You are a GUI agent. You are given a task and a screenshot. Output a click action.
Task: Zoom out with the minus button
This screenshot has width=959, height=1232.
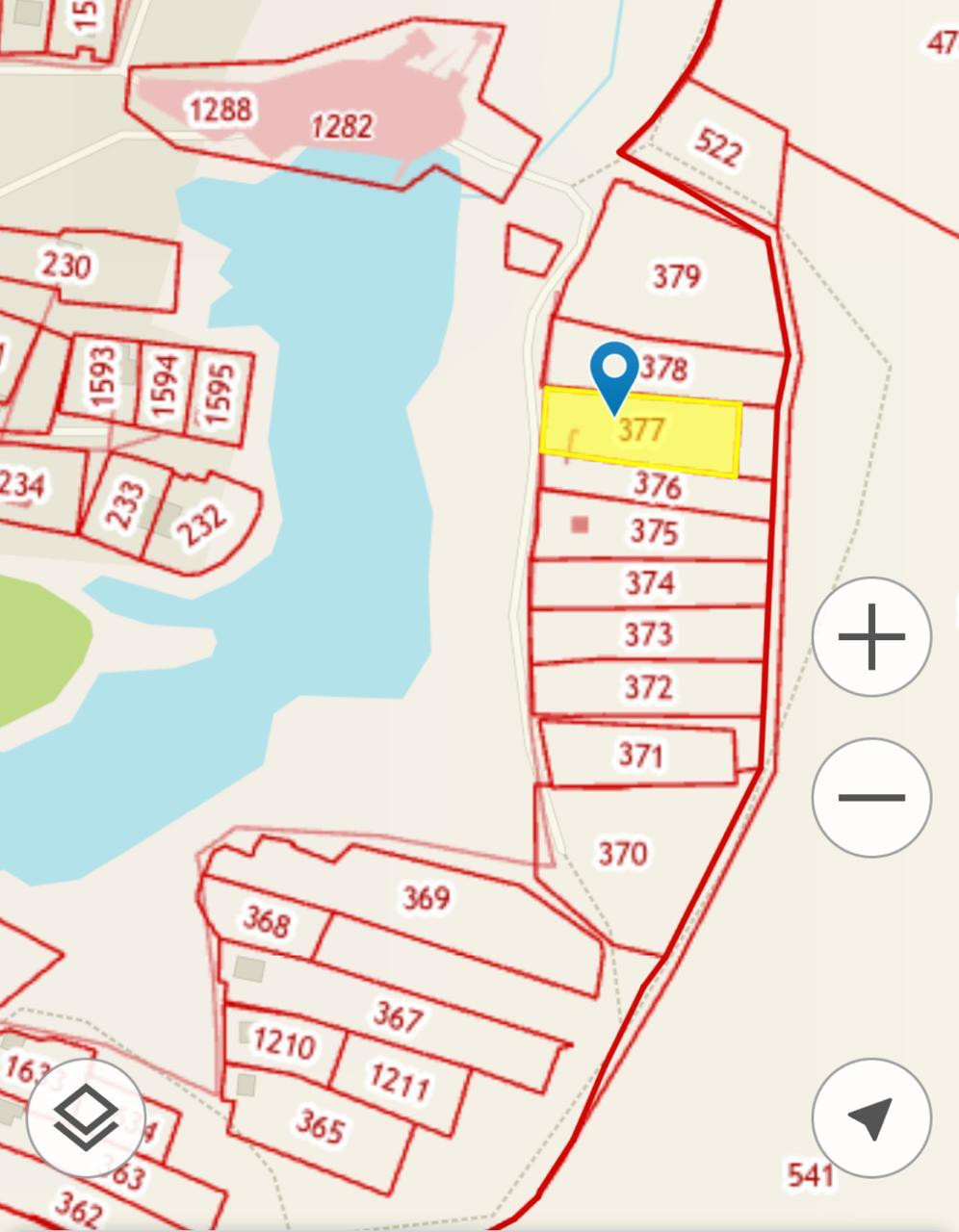pos(871,797)
